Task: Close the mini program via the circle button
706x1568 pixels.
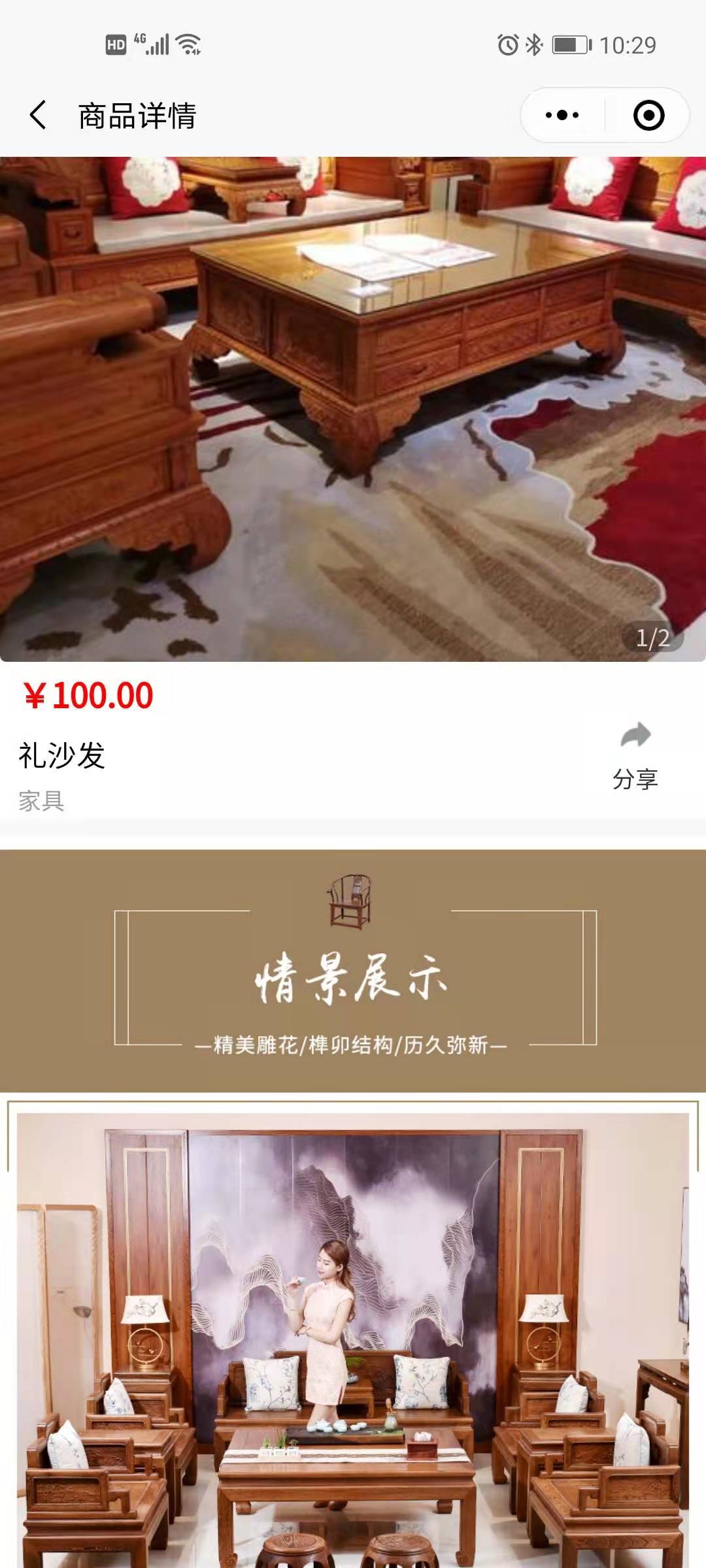Action: coord(648,116)
